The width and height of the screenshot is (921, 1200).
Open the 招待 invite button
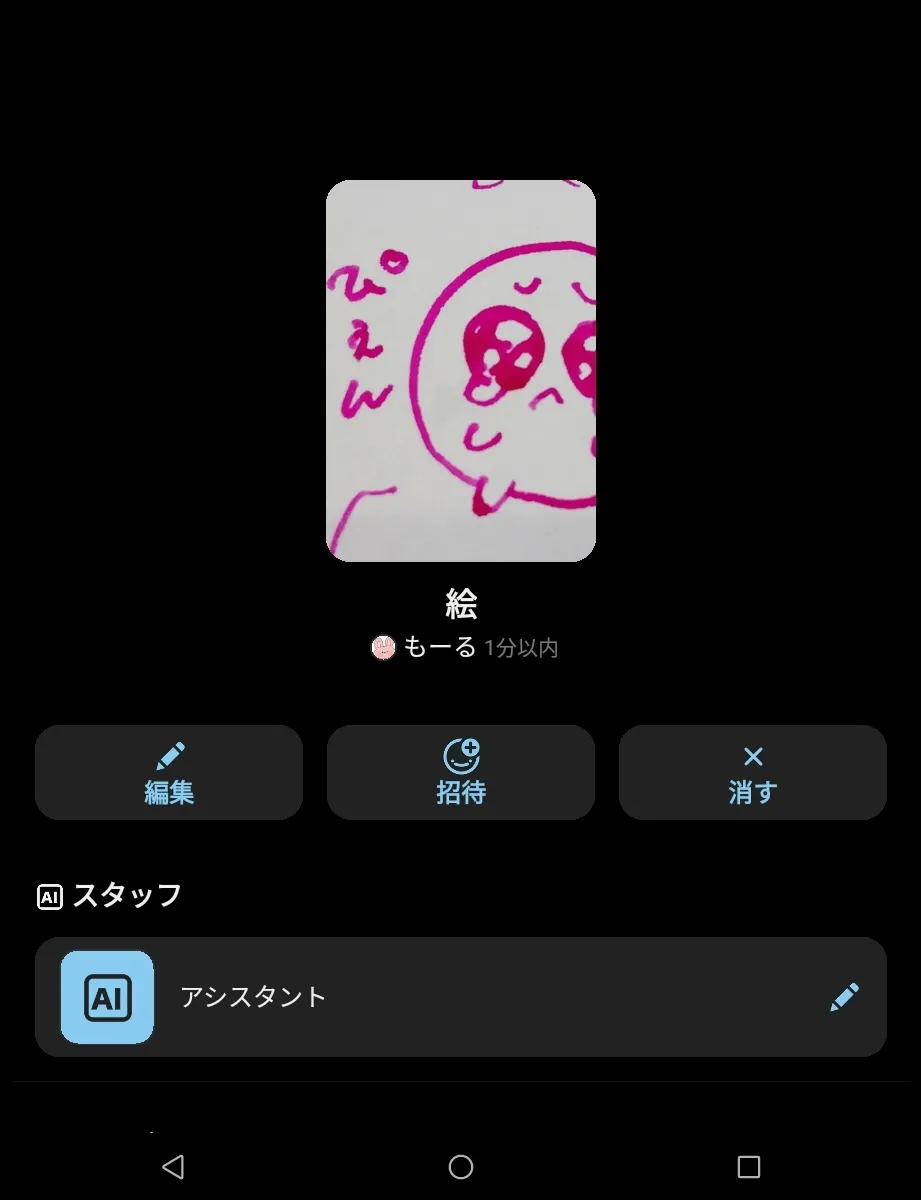[460, 773]
